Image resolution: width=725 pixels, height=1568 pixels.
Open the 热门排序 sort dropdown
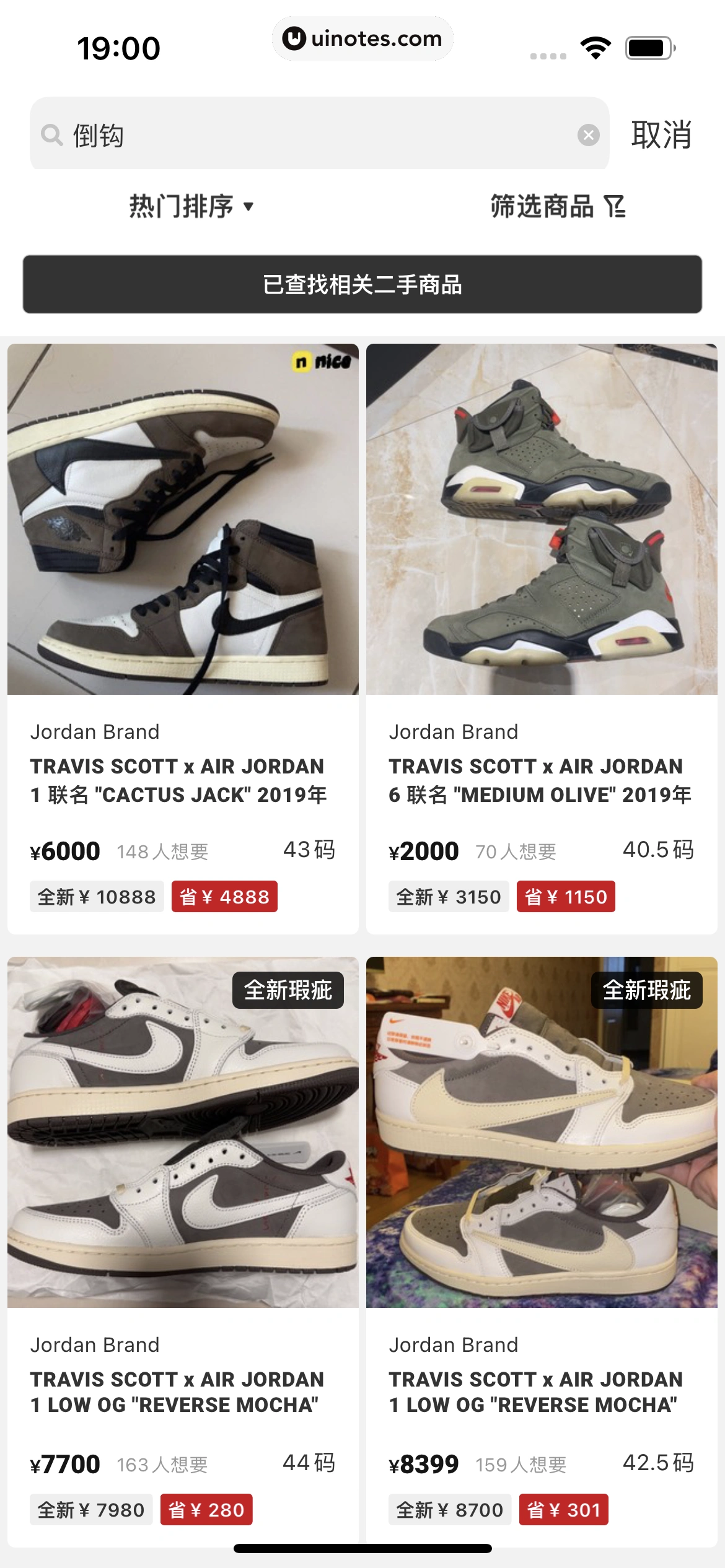pos(191,206)
